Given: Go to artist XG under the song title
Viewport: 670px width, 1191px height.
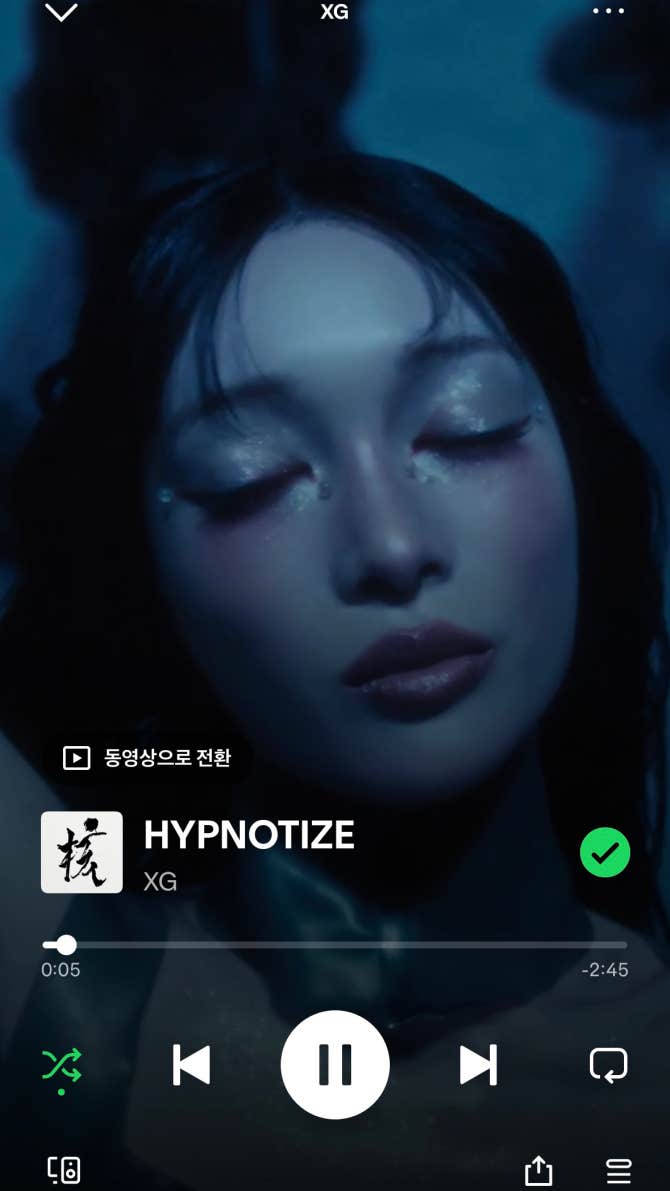Looking at the screenshot, I should click(x=160, y=882).
